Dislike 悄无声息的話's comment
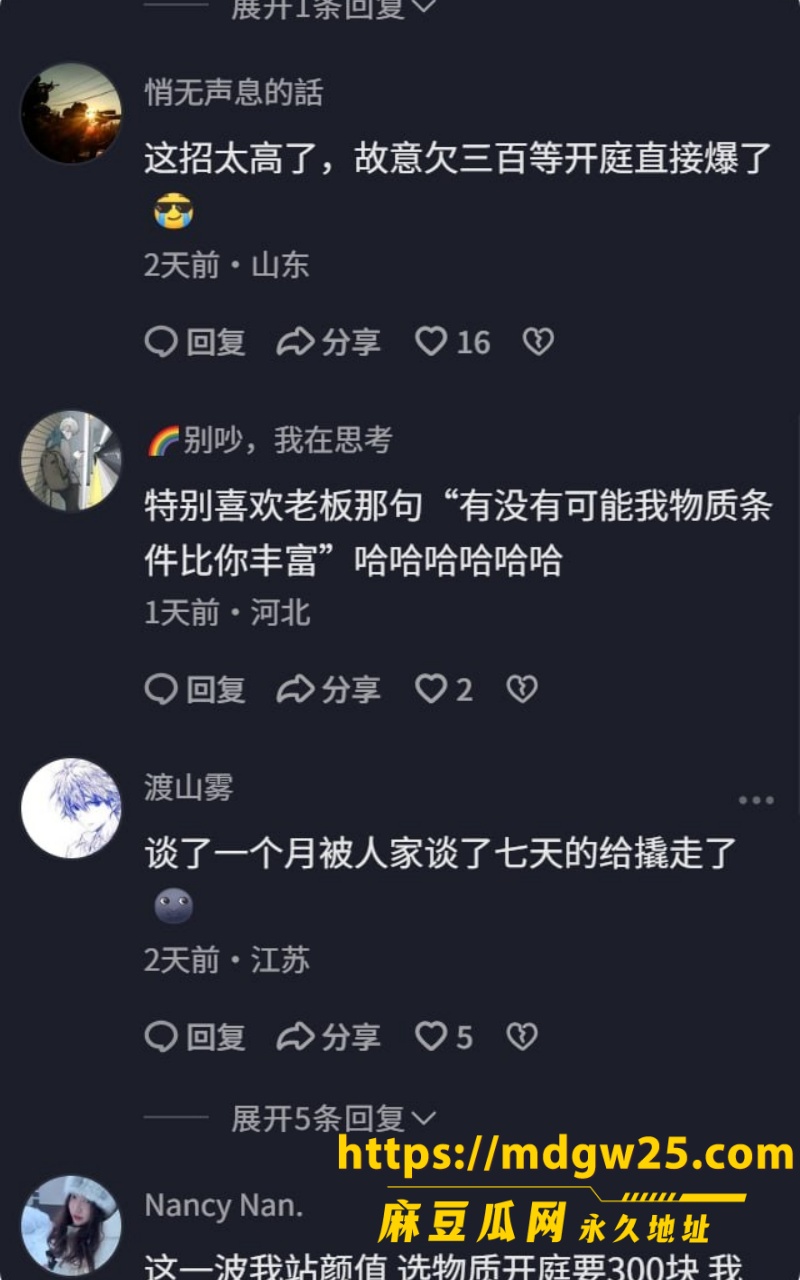The width and height of the screenshot is (800, 1280). [538, 342]
